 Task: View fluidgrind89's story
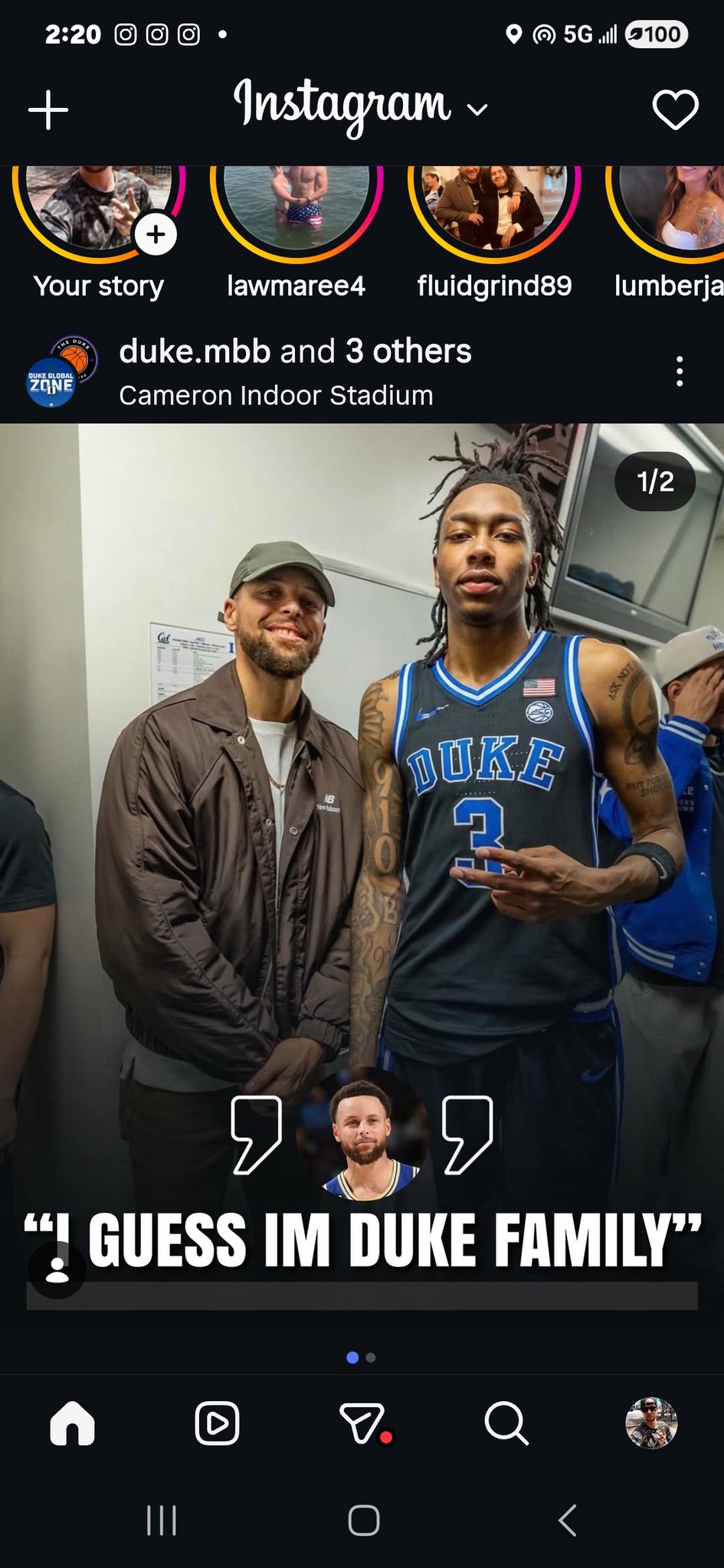(x=494, y=208)
